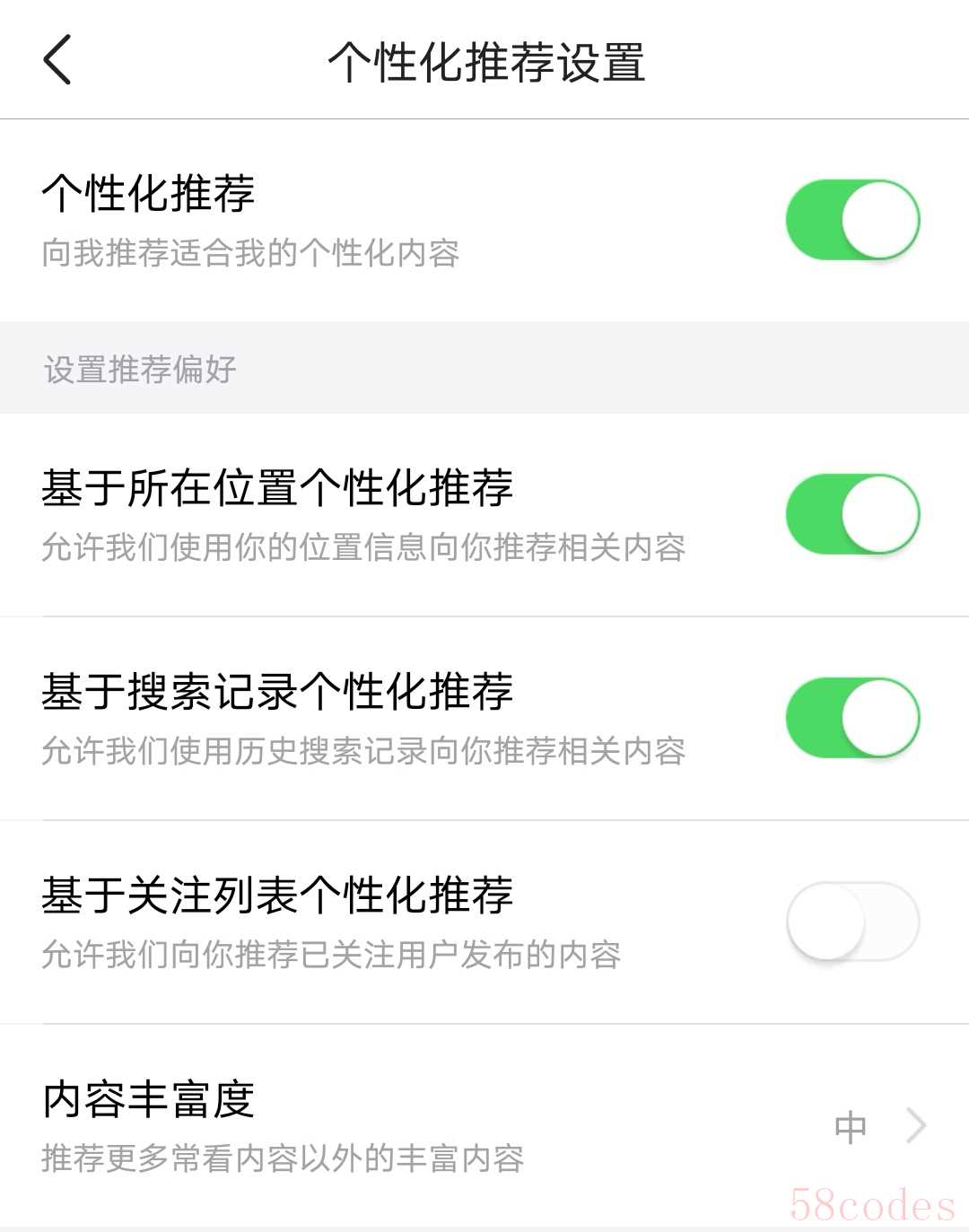Turn off the 个性化推荐 switch
The height and width of the screenshot is (1232, 969).
[852, 221]
